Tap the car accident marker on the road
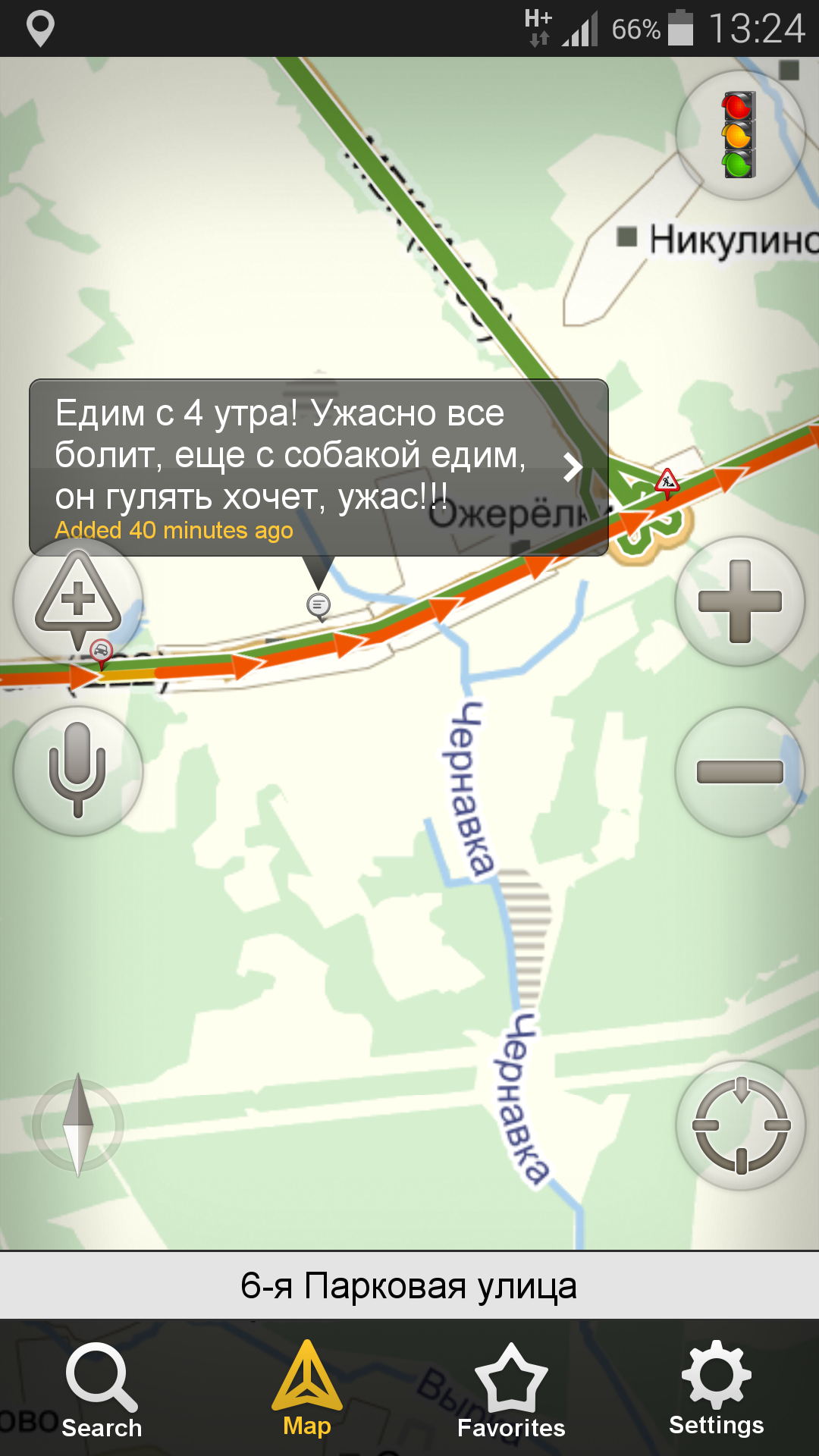819x1456 pixels. point(102,651)
